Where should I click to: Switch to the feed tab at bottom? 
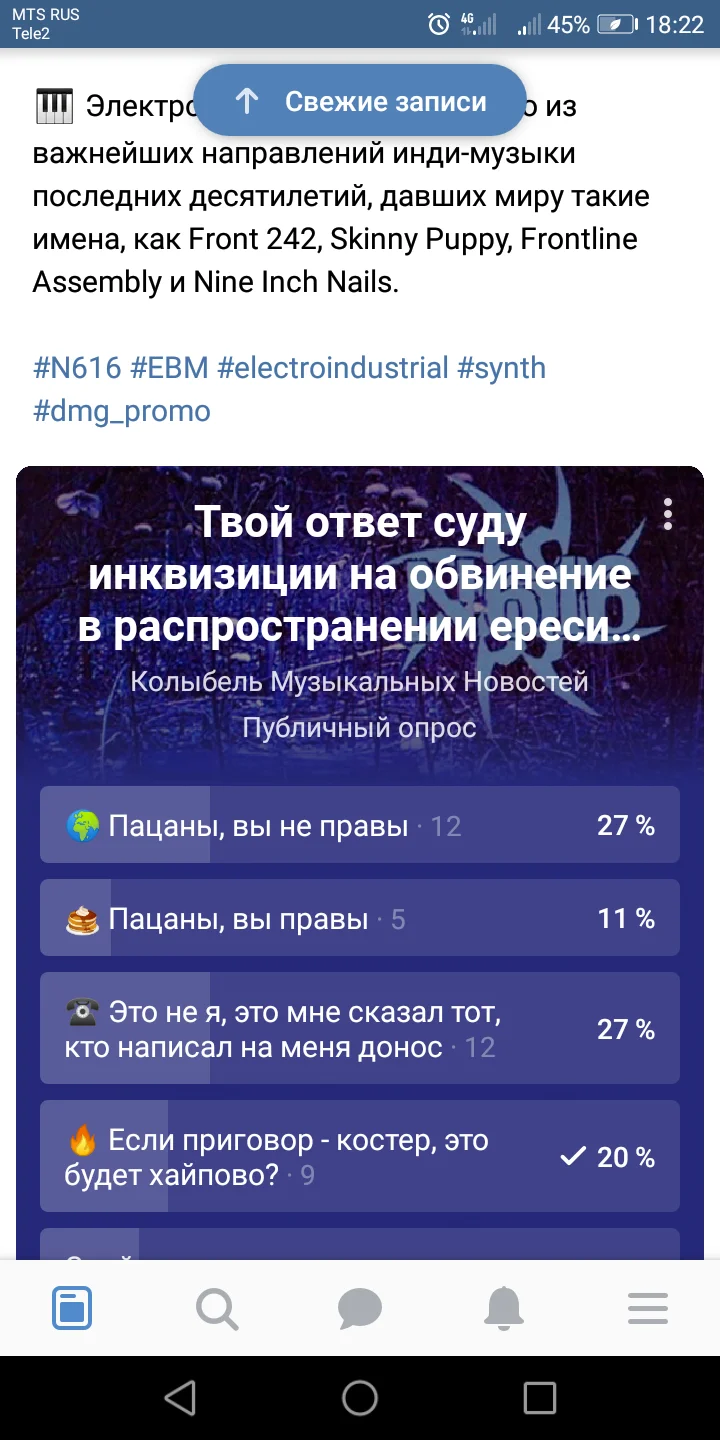pos(71,1307)
